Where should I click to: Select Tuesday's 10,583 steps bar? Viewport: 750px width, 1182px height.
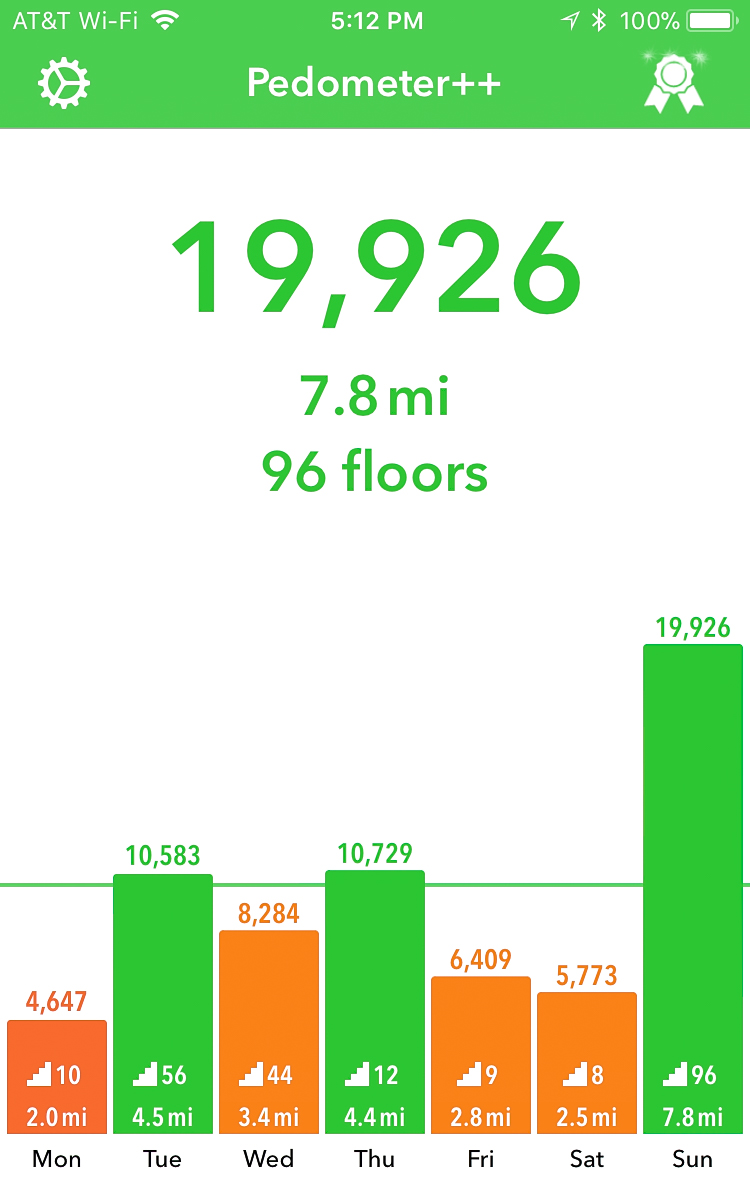point(163,1003)
